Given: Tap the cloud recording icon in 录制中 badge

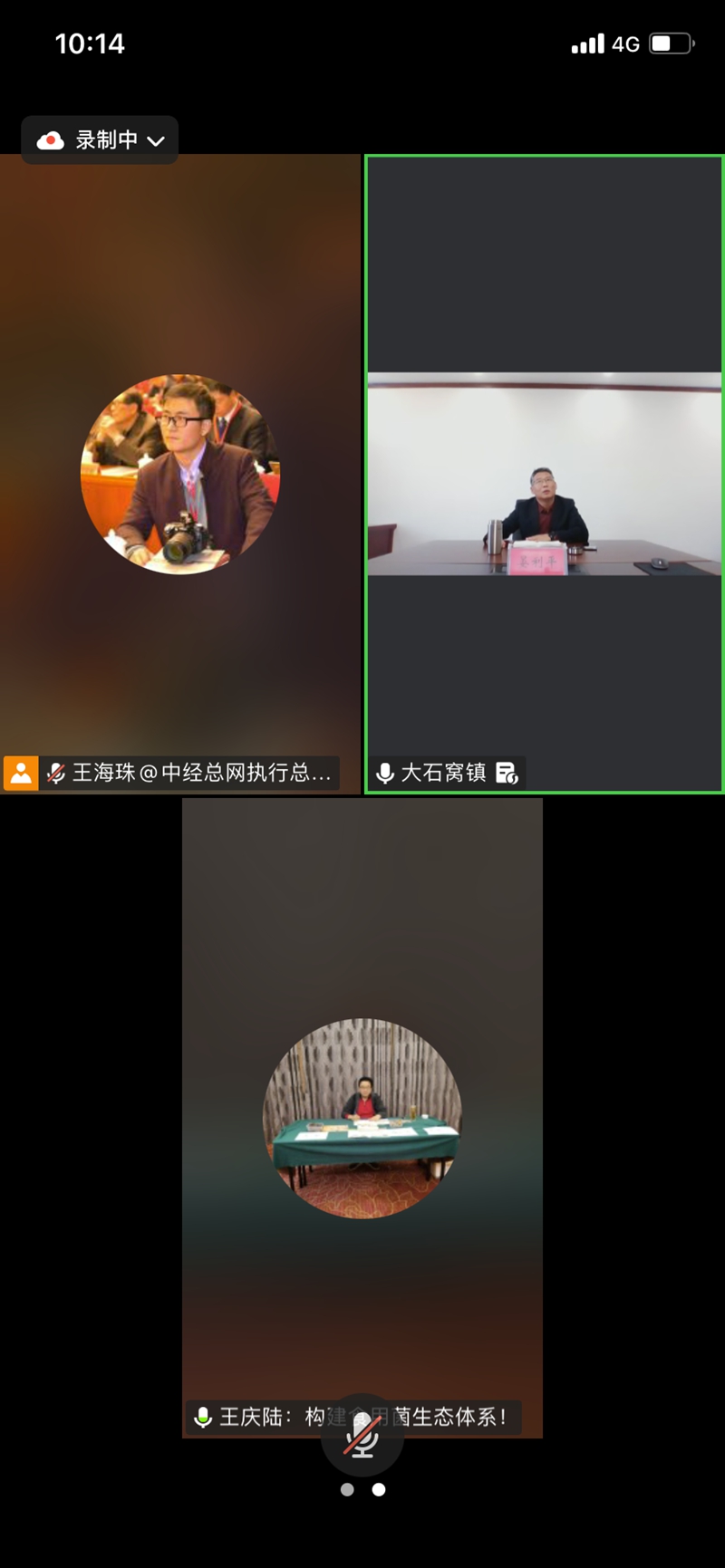Looking at the screenshot, I should [x=50, y=140].
